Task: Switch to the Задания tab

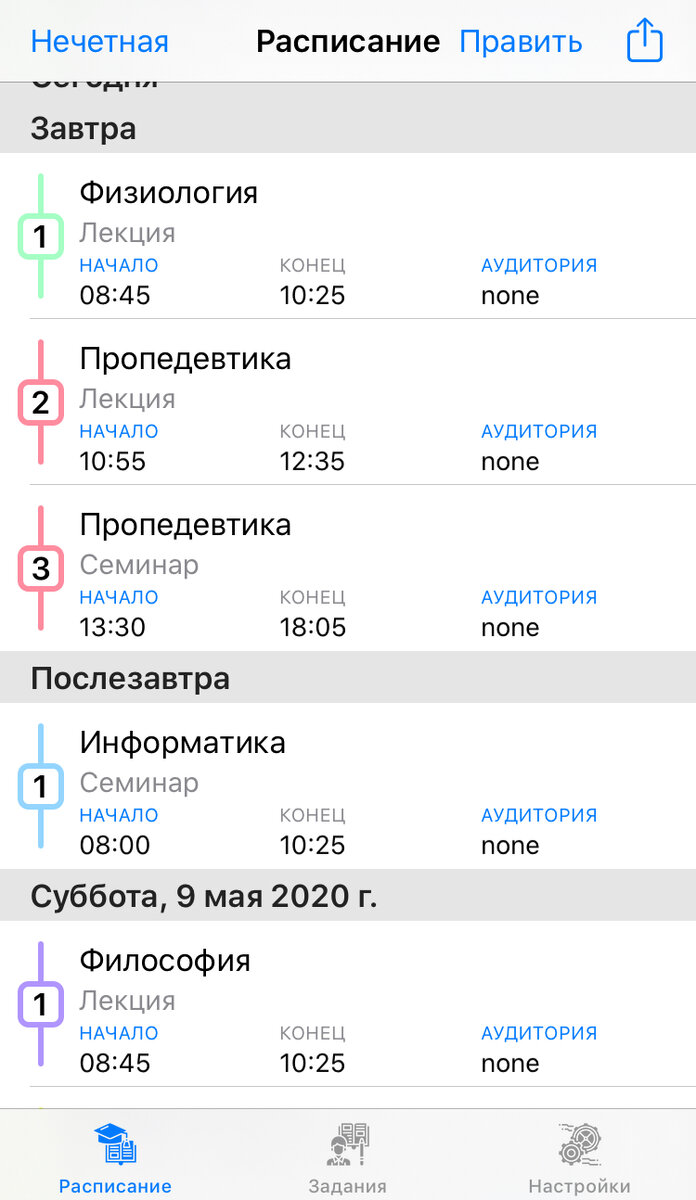Action: (347, 1158)
